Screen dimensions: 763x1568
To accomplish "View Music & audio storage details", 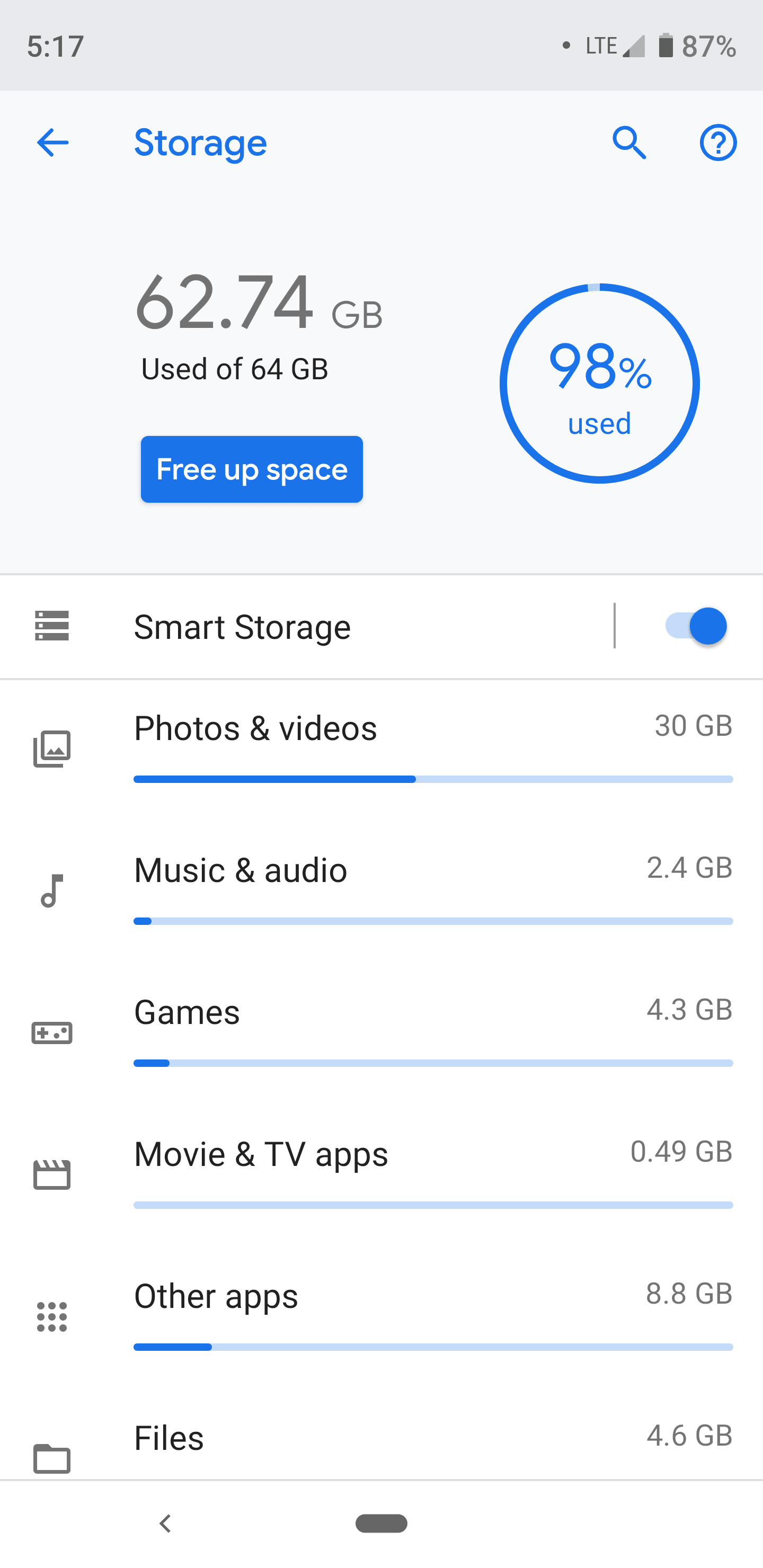I will (240, 870).
